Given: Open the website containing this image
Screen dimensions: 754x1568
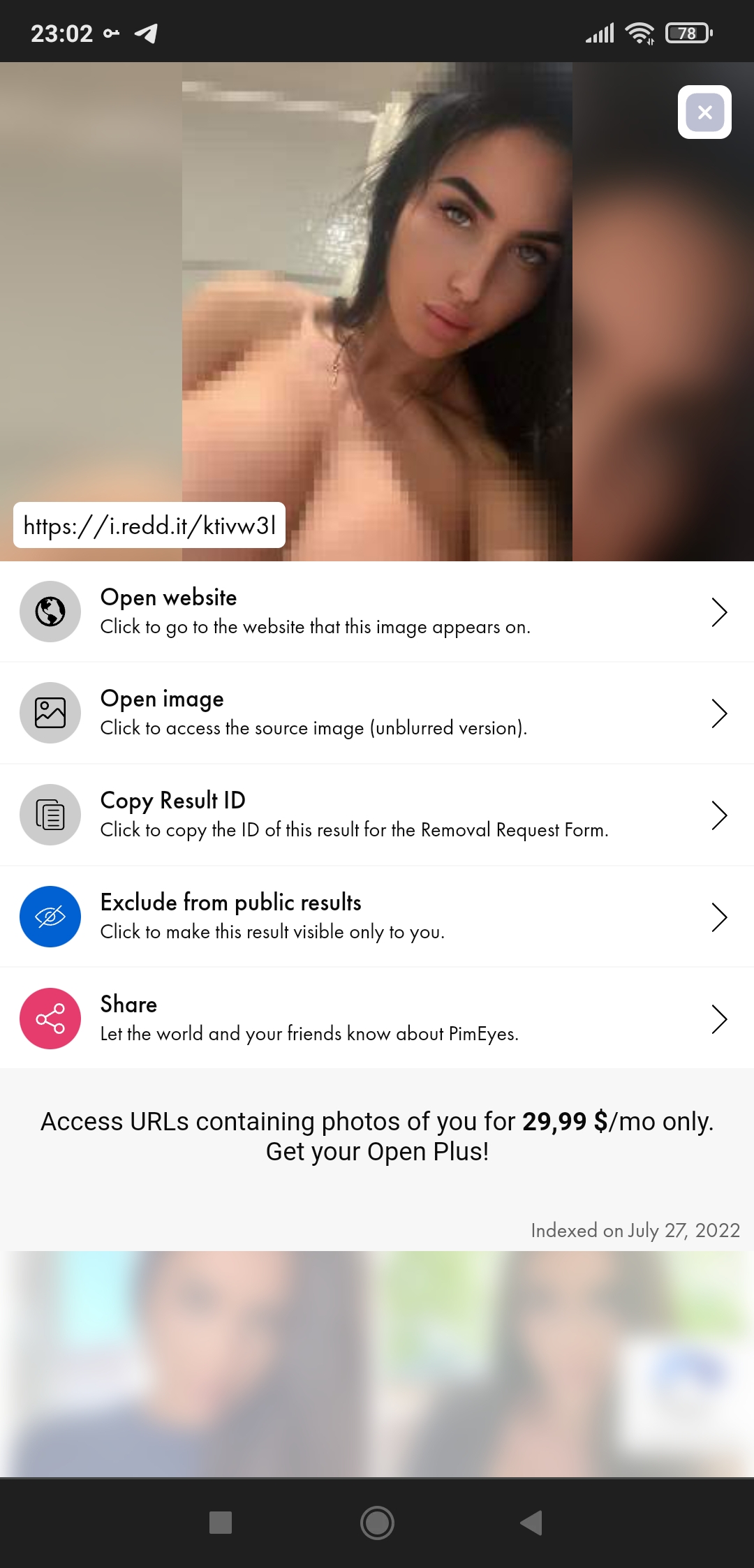Looking at the screenshot, I should (377, 612).
